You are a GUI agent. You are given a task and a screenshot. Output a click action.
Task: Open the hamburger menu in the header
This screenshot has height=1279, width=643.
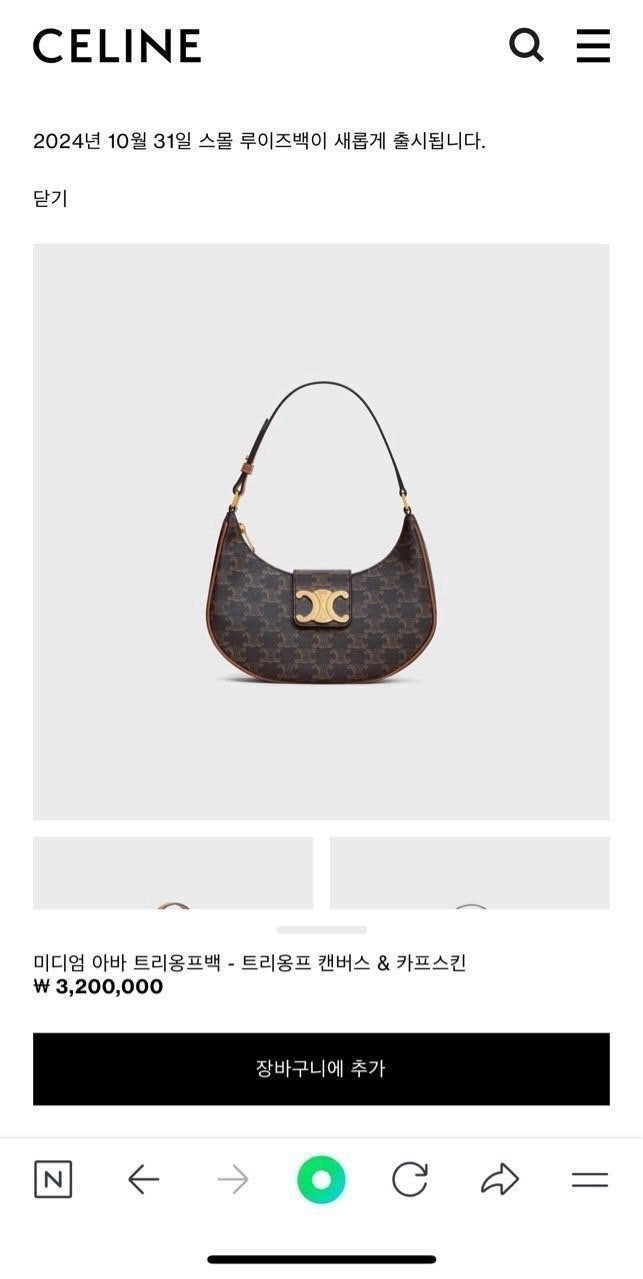click(x=593, y=45)
